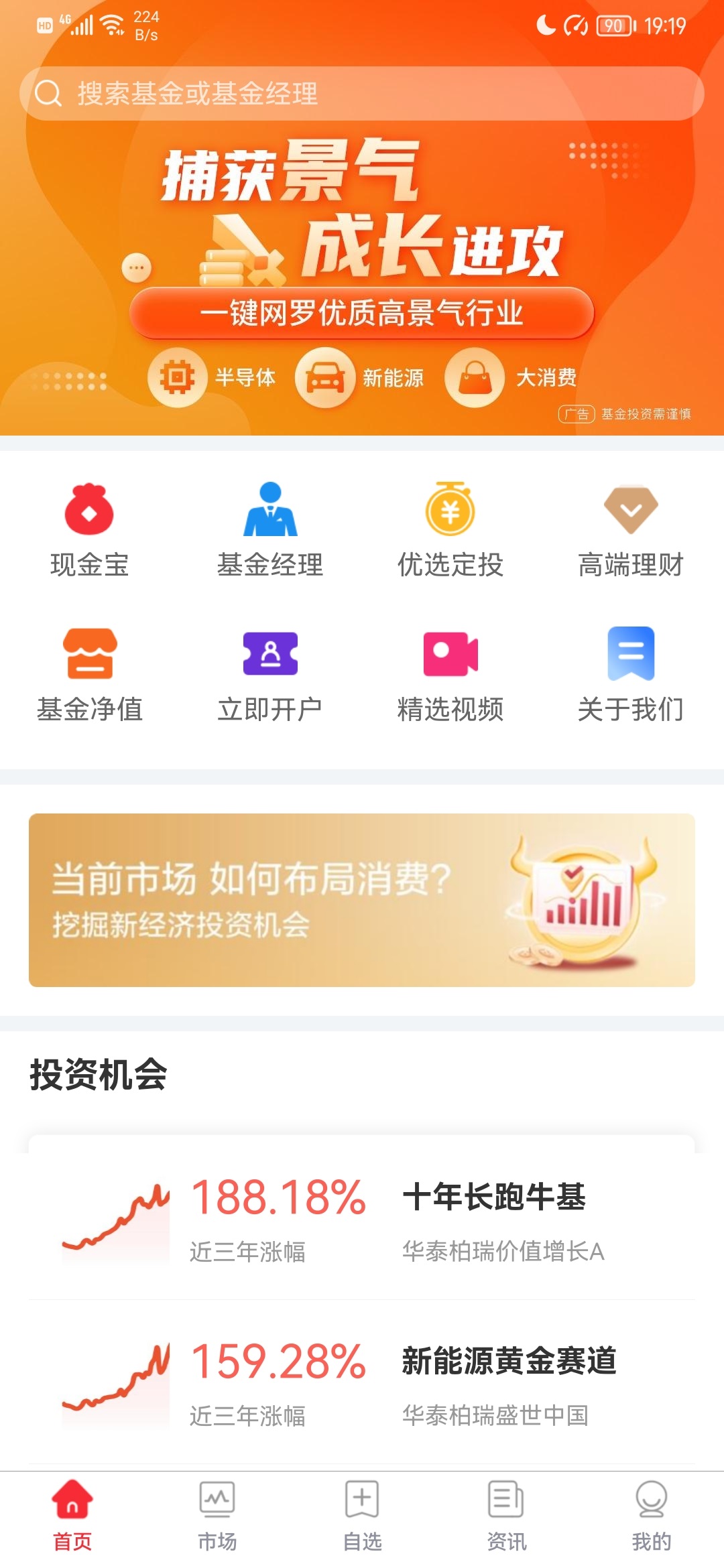Tap the fund search input field
Image resolution: width=724 pixels, height=1568 pixels.
tap(362, 94)
